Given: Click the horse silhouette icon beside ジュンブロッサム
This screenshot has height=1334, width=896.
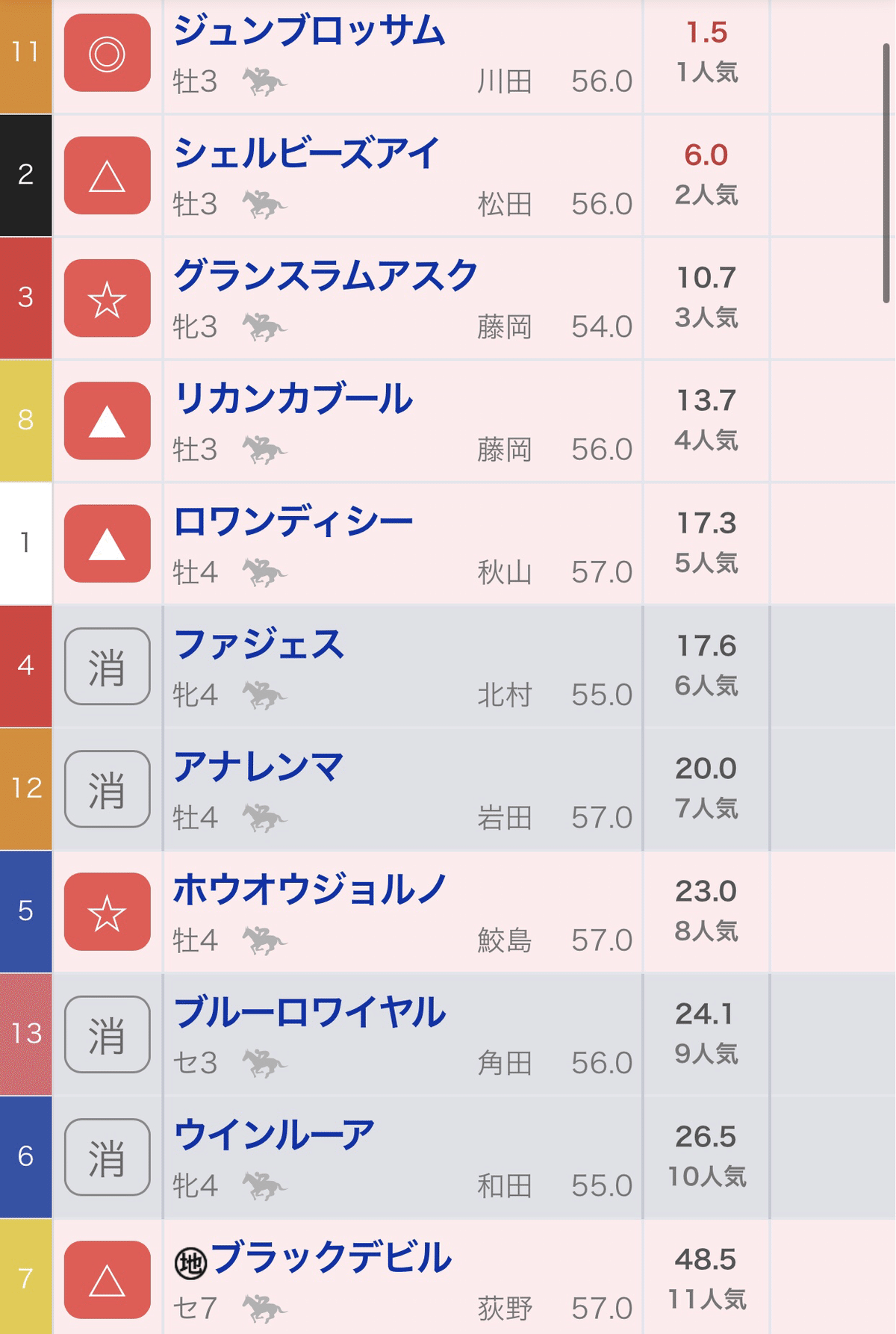Looking at the screenshot, I should 264,82.
